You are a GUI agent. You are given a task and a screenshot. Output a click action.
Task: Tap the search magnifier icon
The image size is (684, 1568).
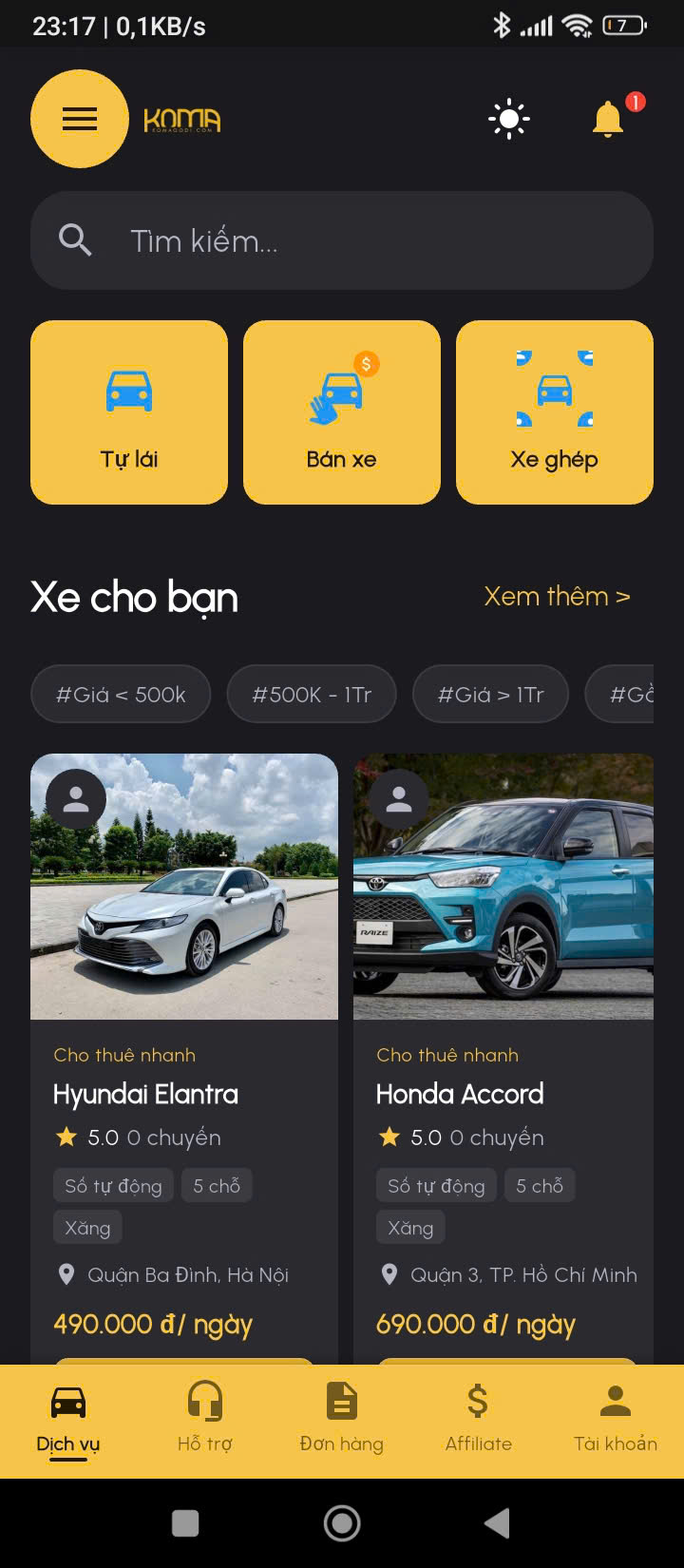(x=75, y=240)
